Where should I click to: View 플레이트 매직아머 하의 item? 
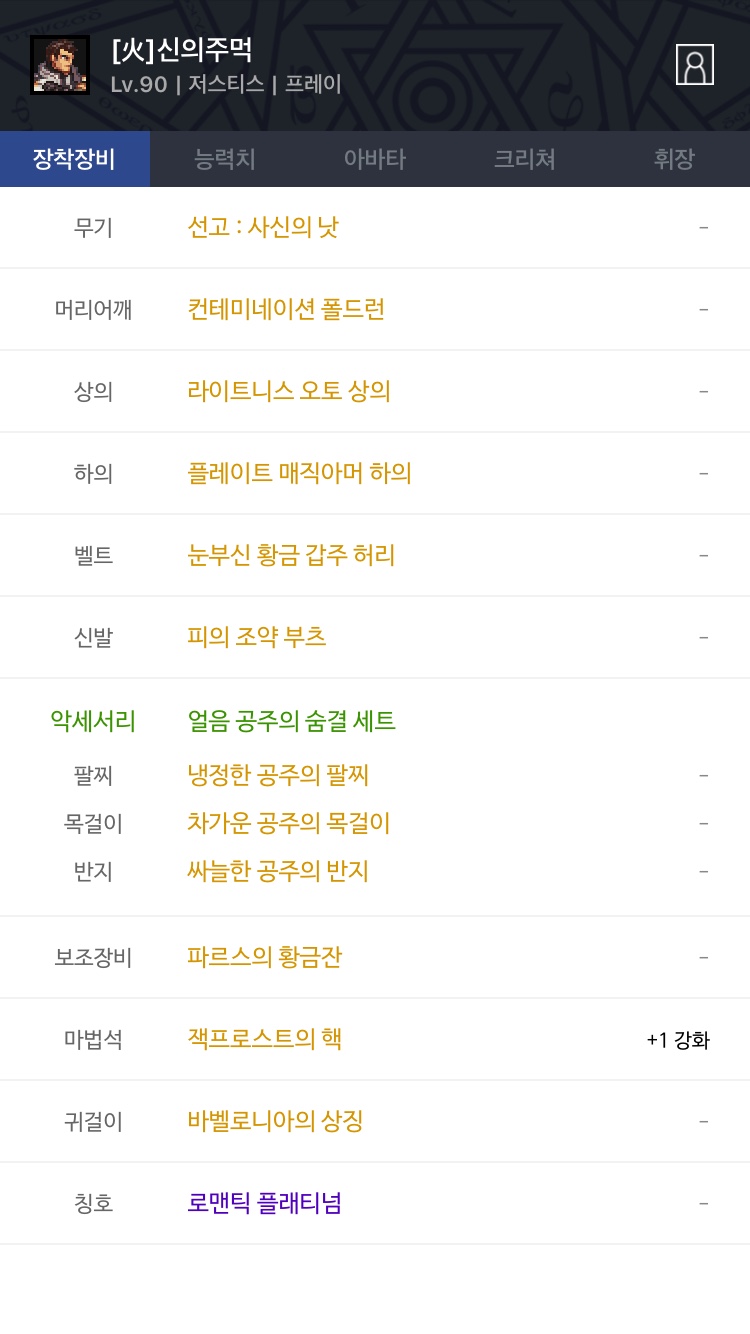click(299, 473)
